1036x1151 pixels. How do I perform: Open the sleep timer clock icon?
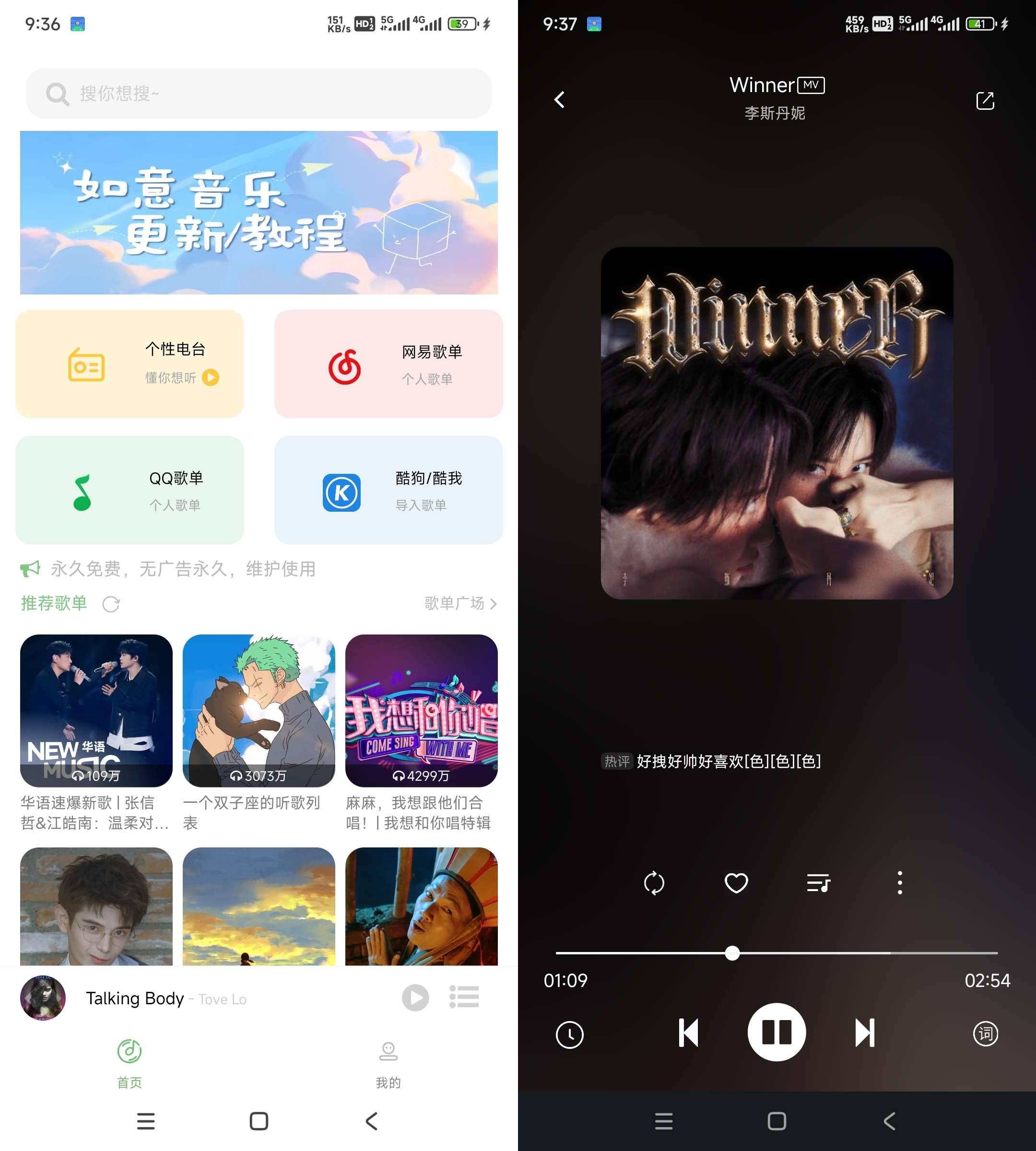coord(570,1035)
